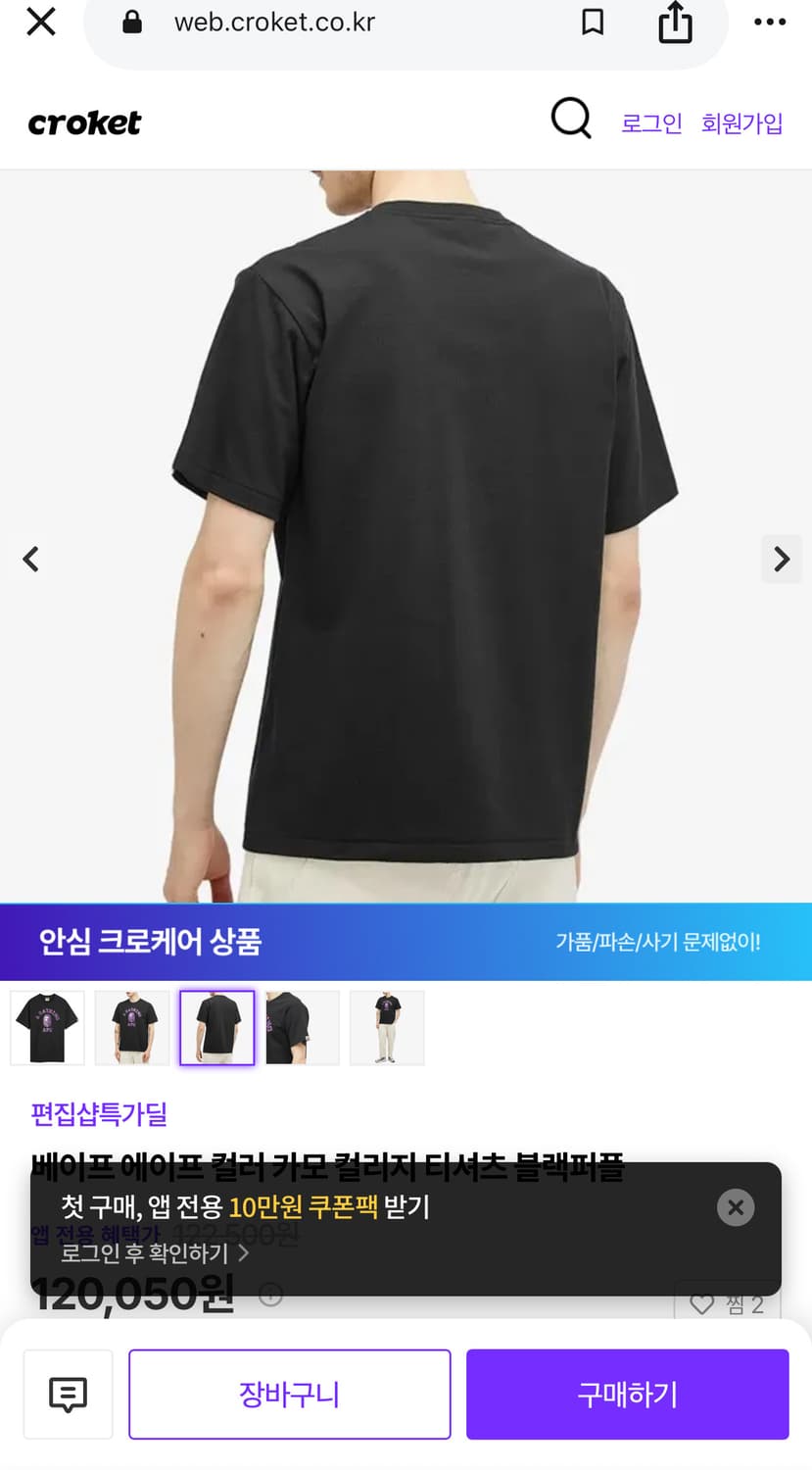Image resolution: width=812 pixels, height=1470 pixels.
Task: Show the previous product photo with left arrow
Action: [30, 559]
